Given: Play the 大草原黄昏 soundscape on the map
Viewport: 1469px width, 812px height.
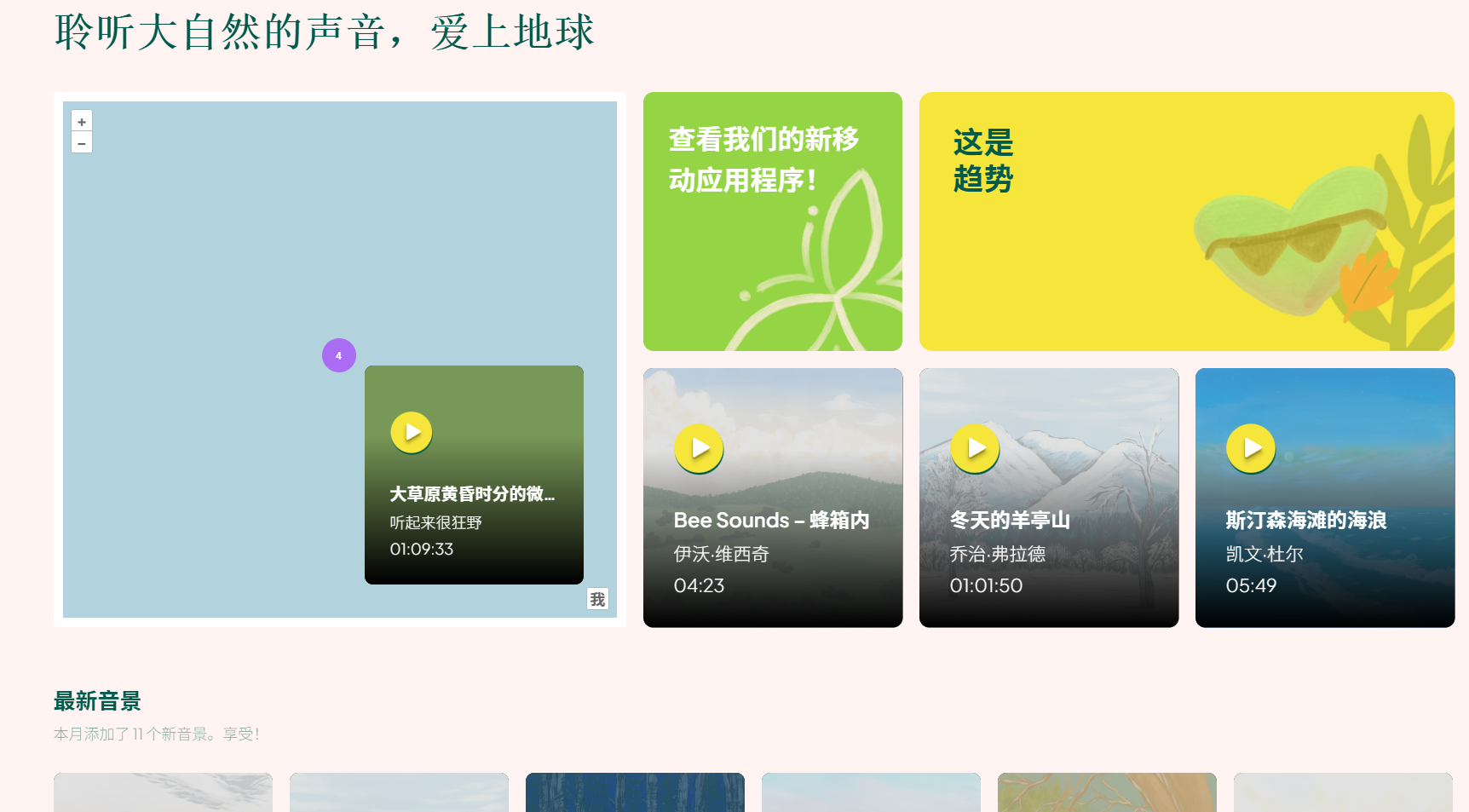Looking at the screenshot, I should click(412, 432).
